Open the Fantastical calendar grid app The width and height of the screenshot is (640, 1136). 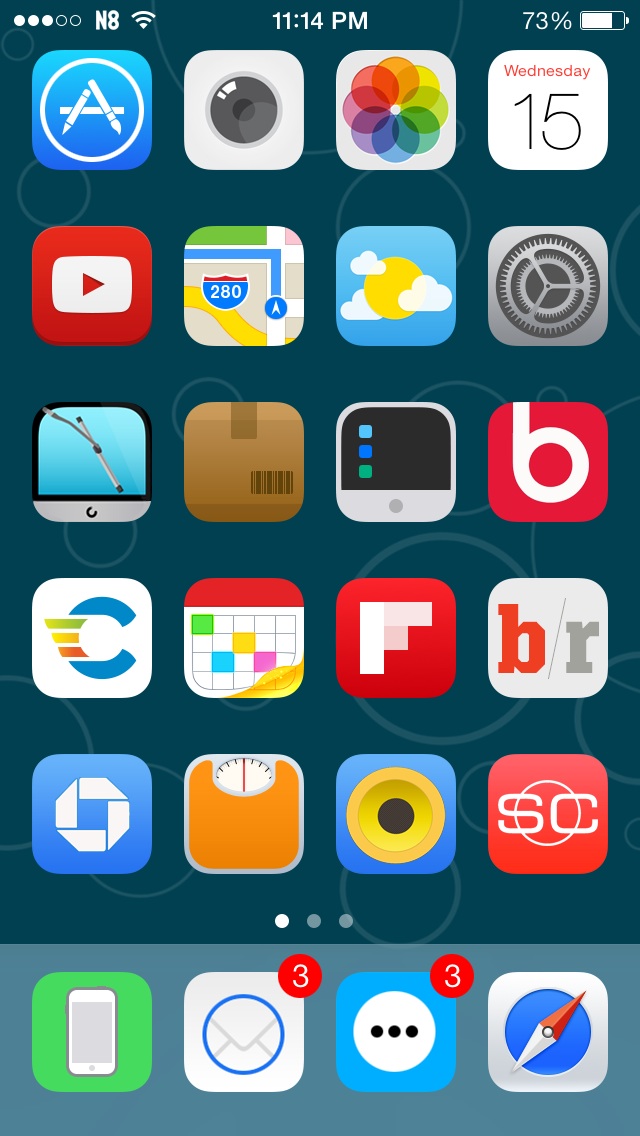(x=244, y=638)
